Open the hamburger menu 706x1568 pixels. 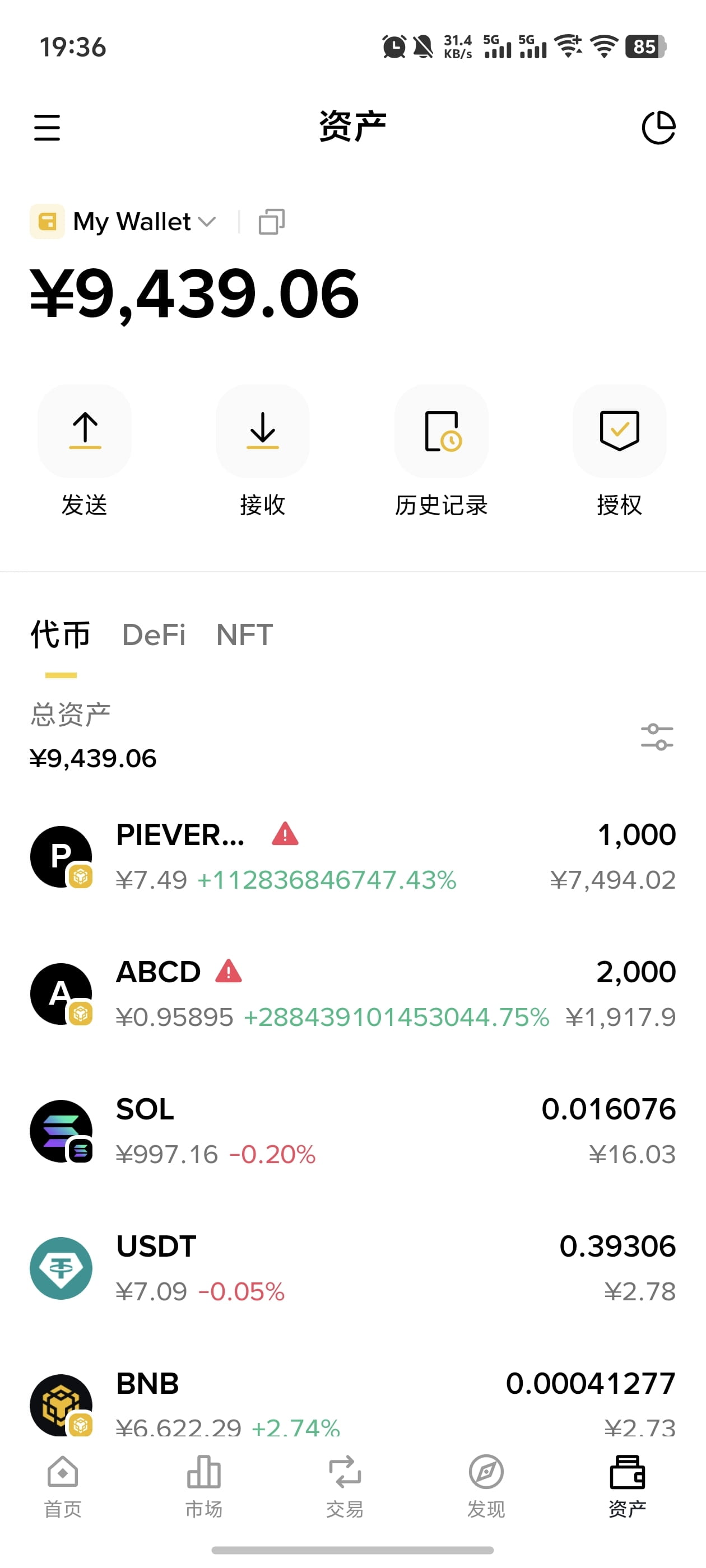pos(47,127)
